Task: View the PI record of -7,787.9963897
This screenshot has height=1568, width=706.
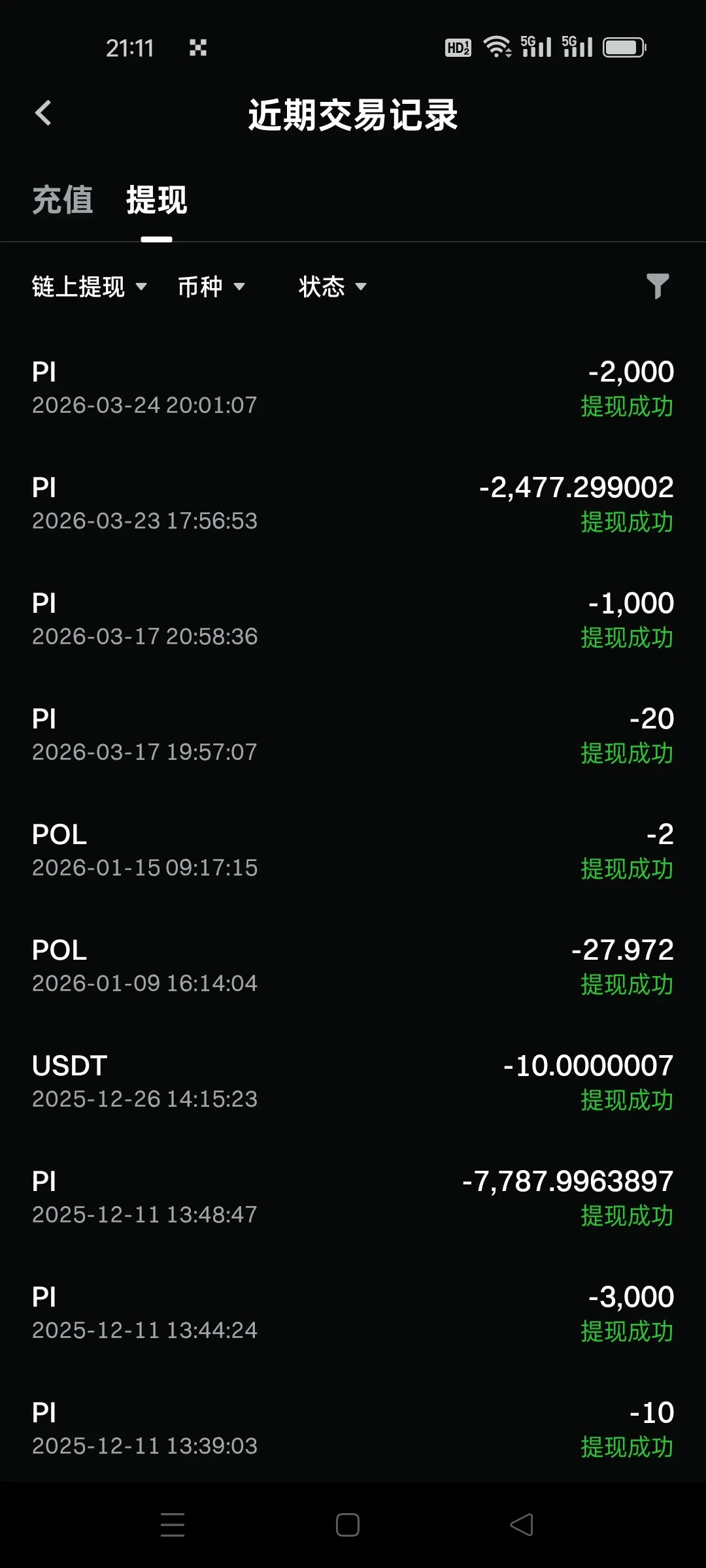Action: point(353,1198)
